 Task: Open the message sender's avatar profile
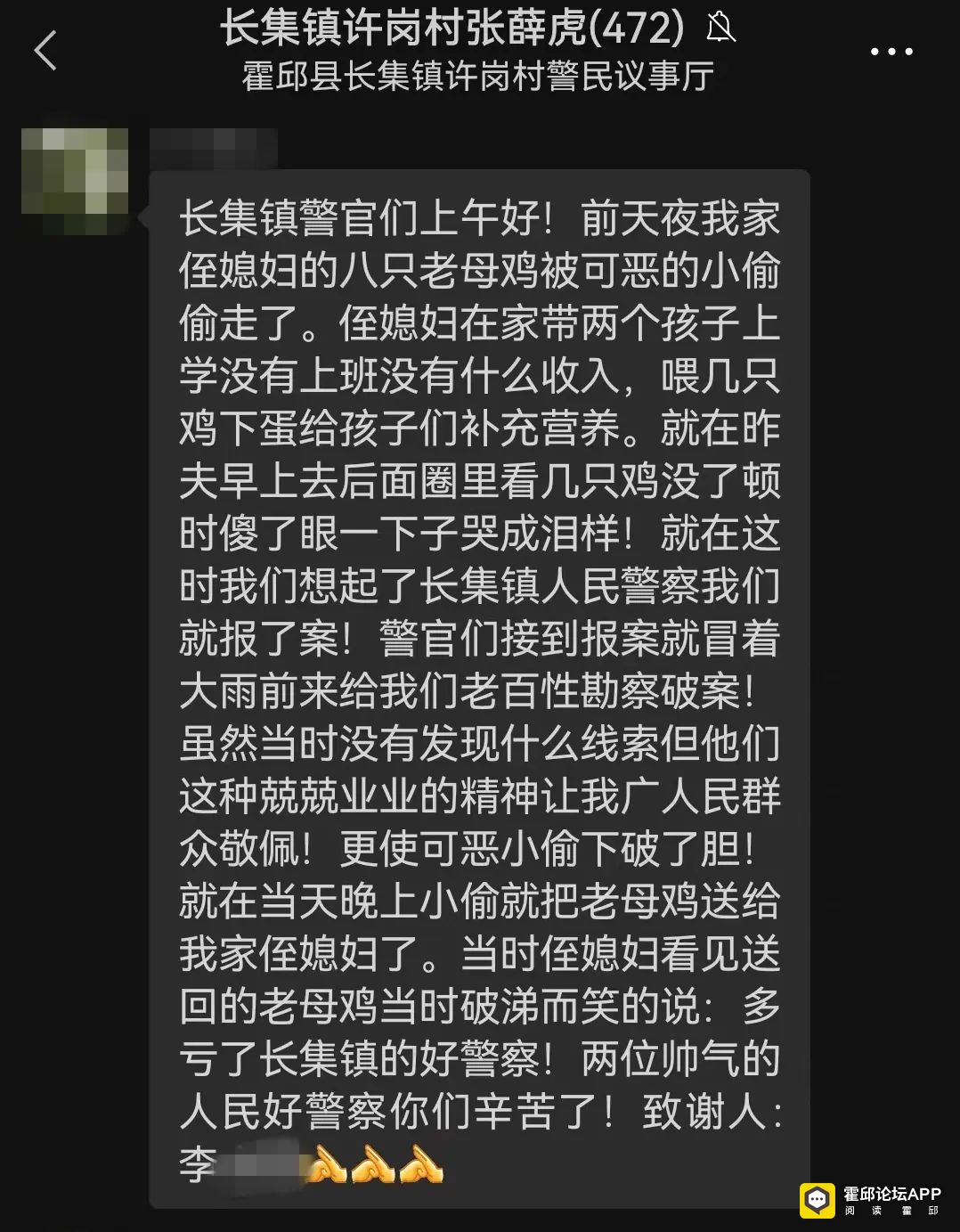75,182
